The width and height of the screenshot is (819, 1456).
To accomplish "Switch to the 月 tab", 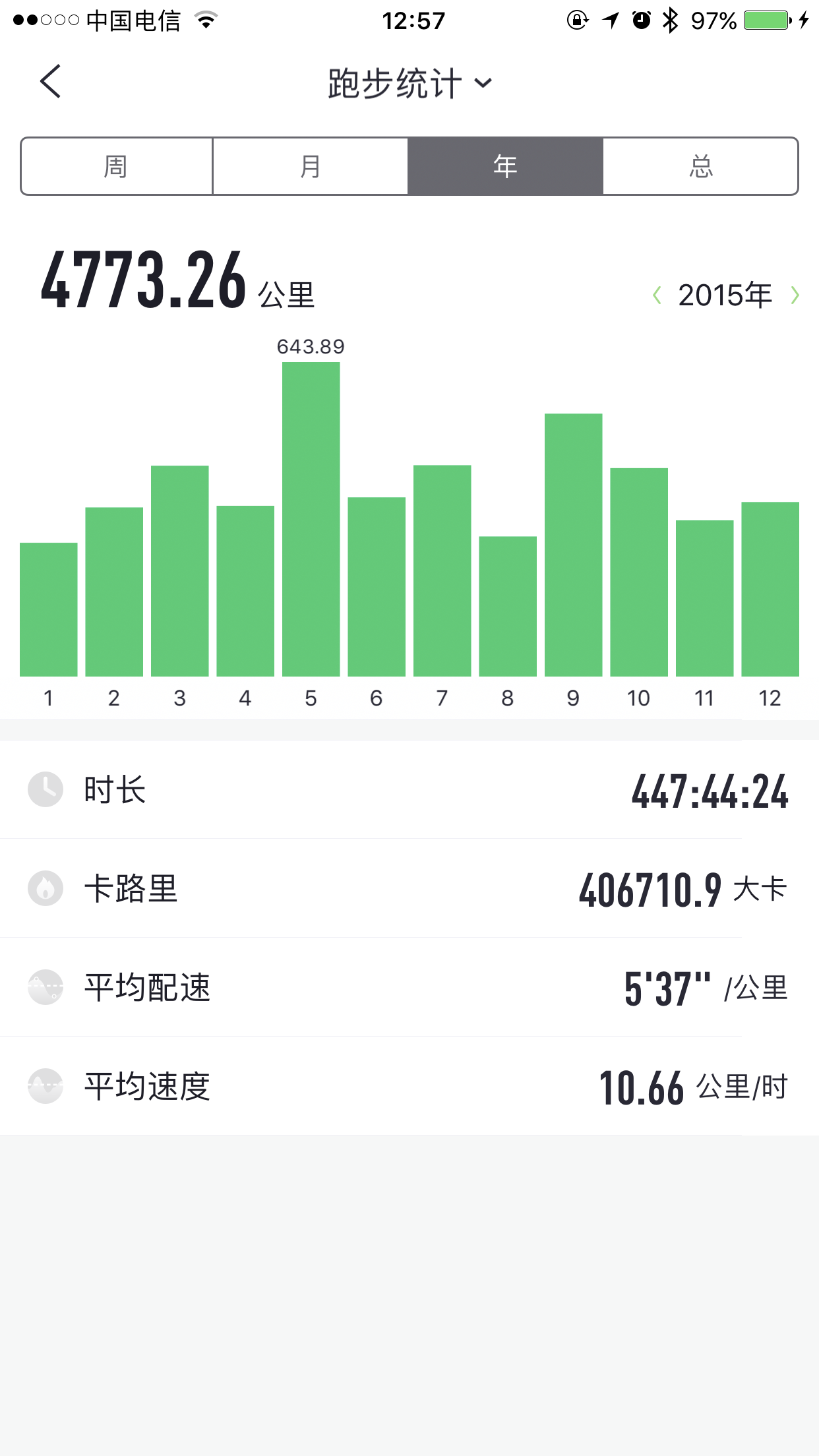I will (x=311, y=166).
